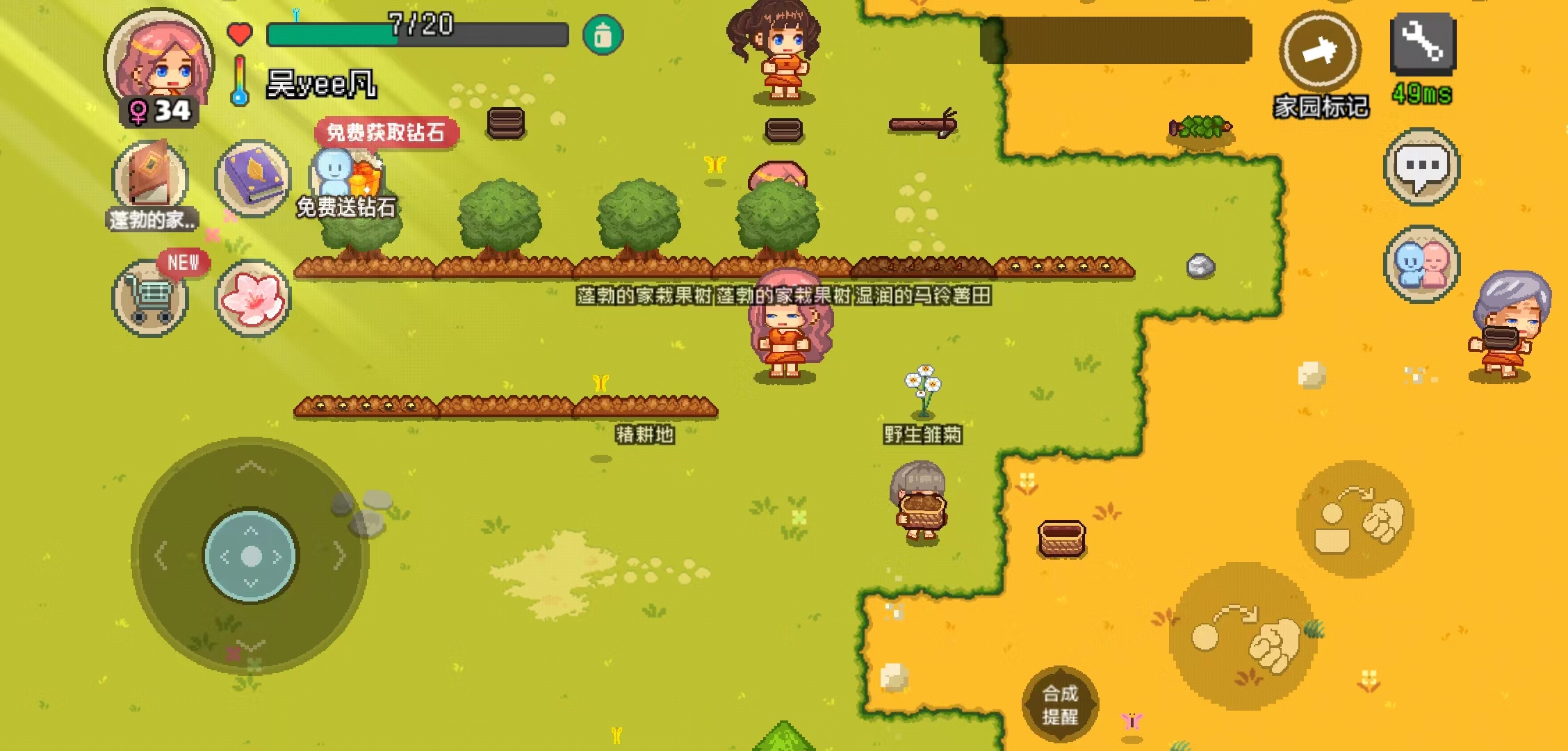Open the shopping cart store
This screenshot has height=751, width=1568.
(x=149, y=299)
